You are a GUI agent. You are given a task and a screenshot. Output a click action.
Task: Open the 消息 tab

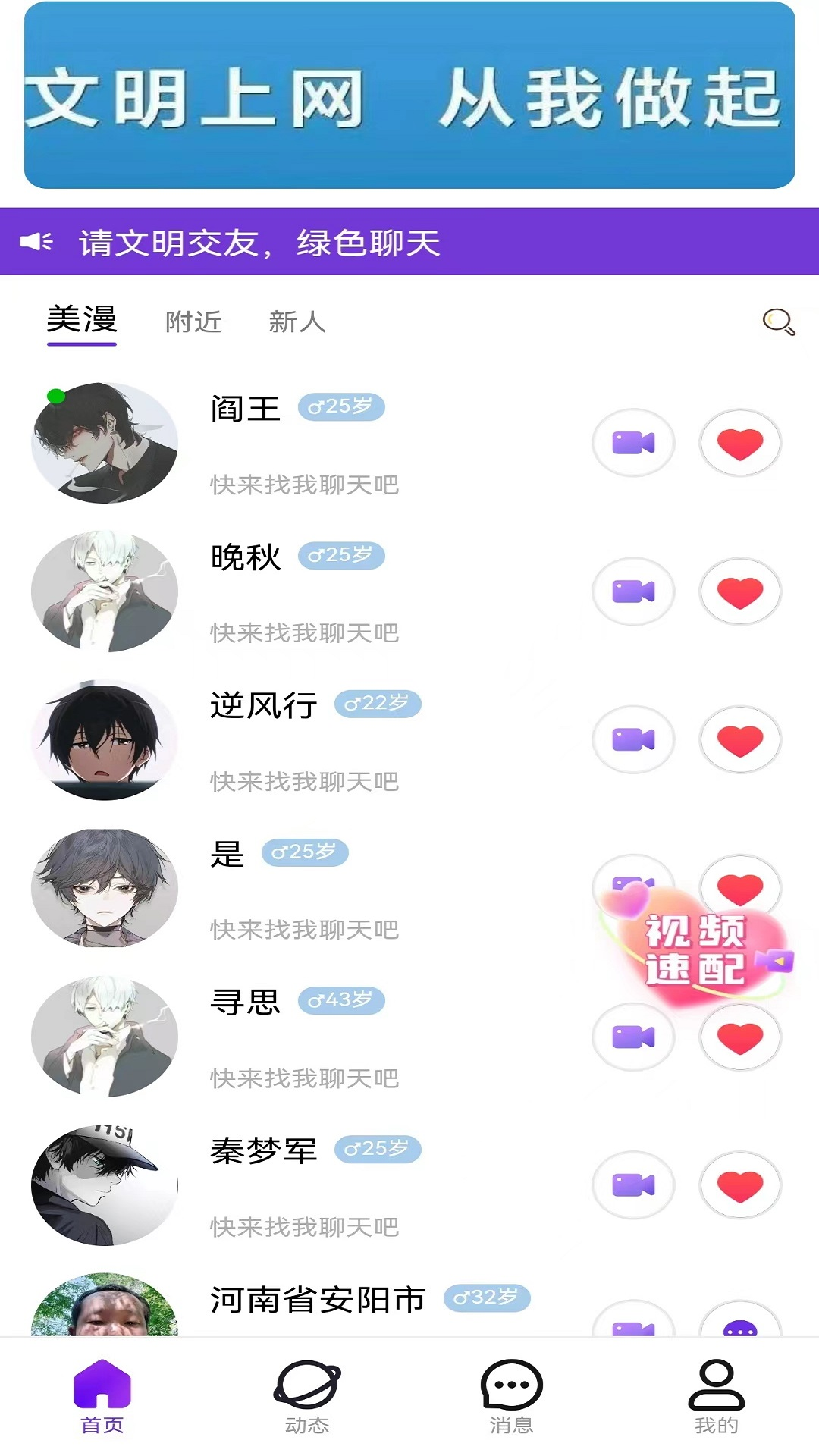[x=512, y=1397]
